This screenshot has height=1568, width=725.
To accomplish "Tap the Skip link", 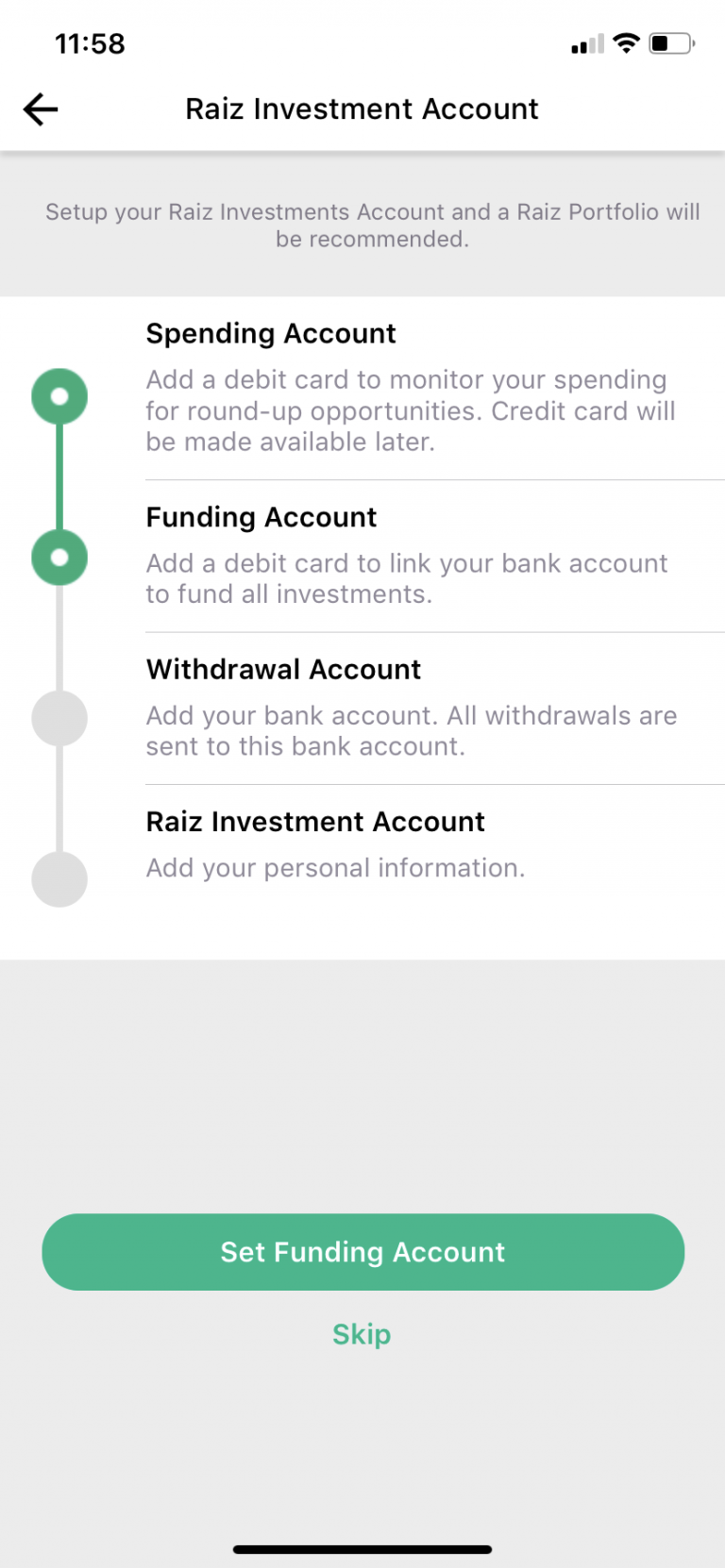I will click(362, 1334).
